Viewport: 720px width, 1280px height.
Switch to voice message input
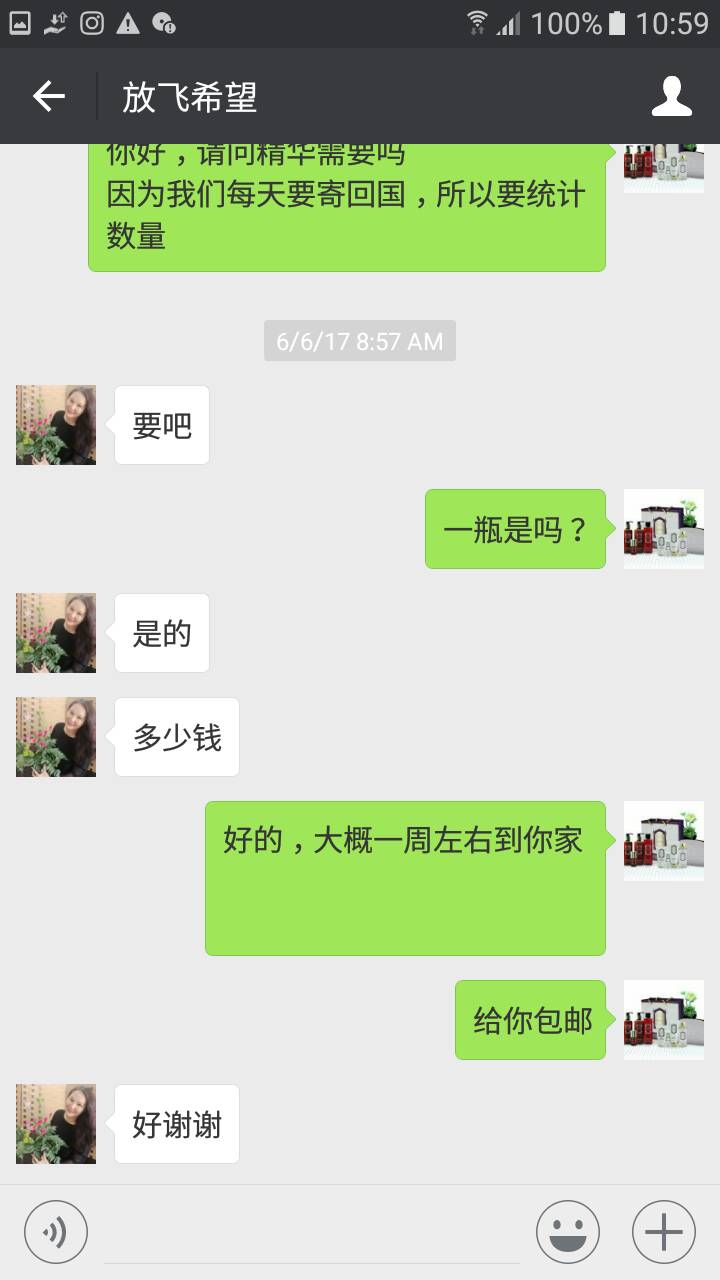click(x=56, y=1232)
